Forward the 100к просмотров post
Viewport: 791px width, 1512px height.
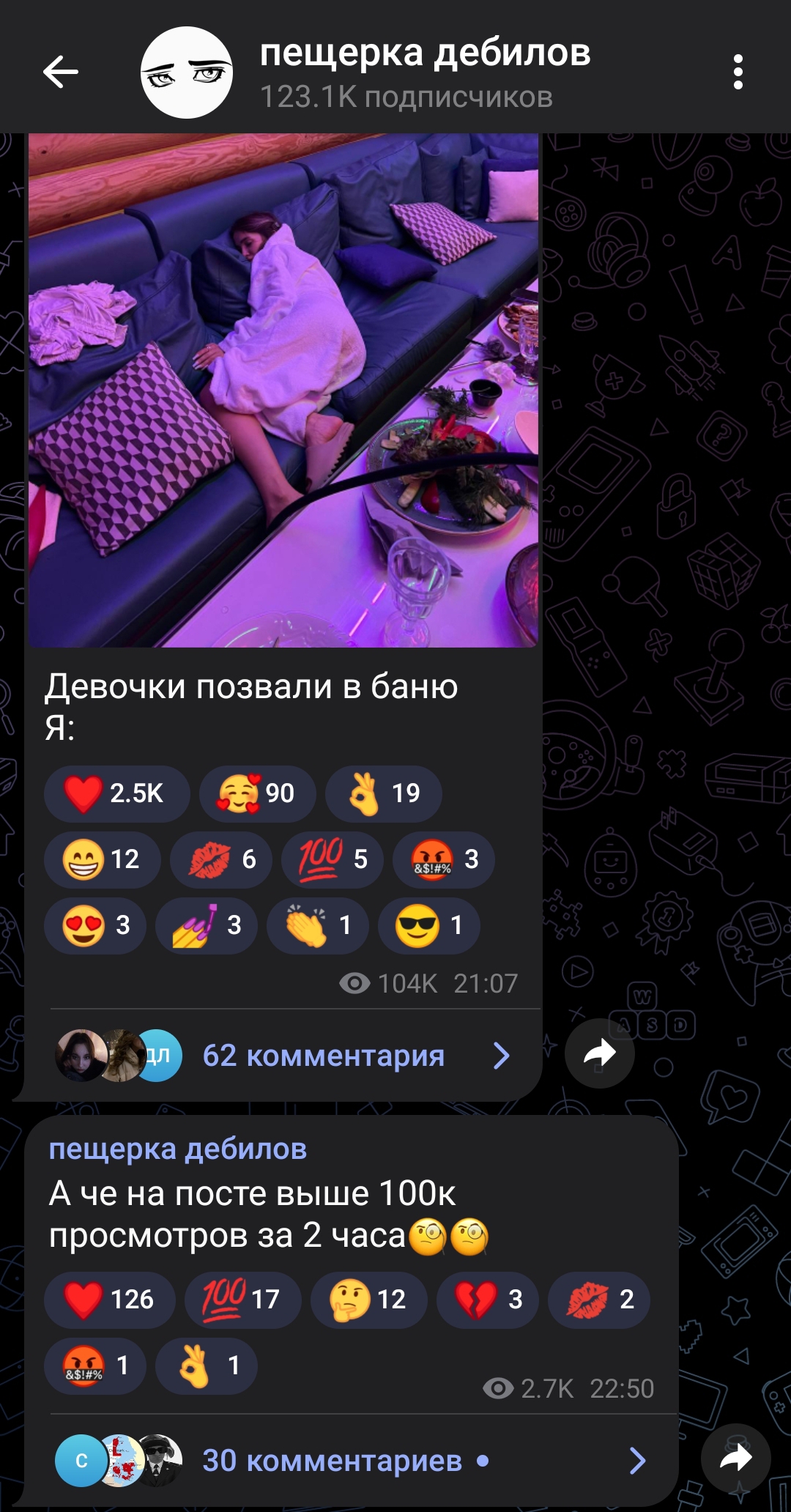(735, 1458)
